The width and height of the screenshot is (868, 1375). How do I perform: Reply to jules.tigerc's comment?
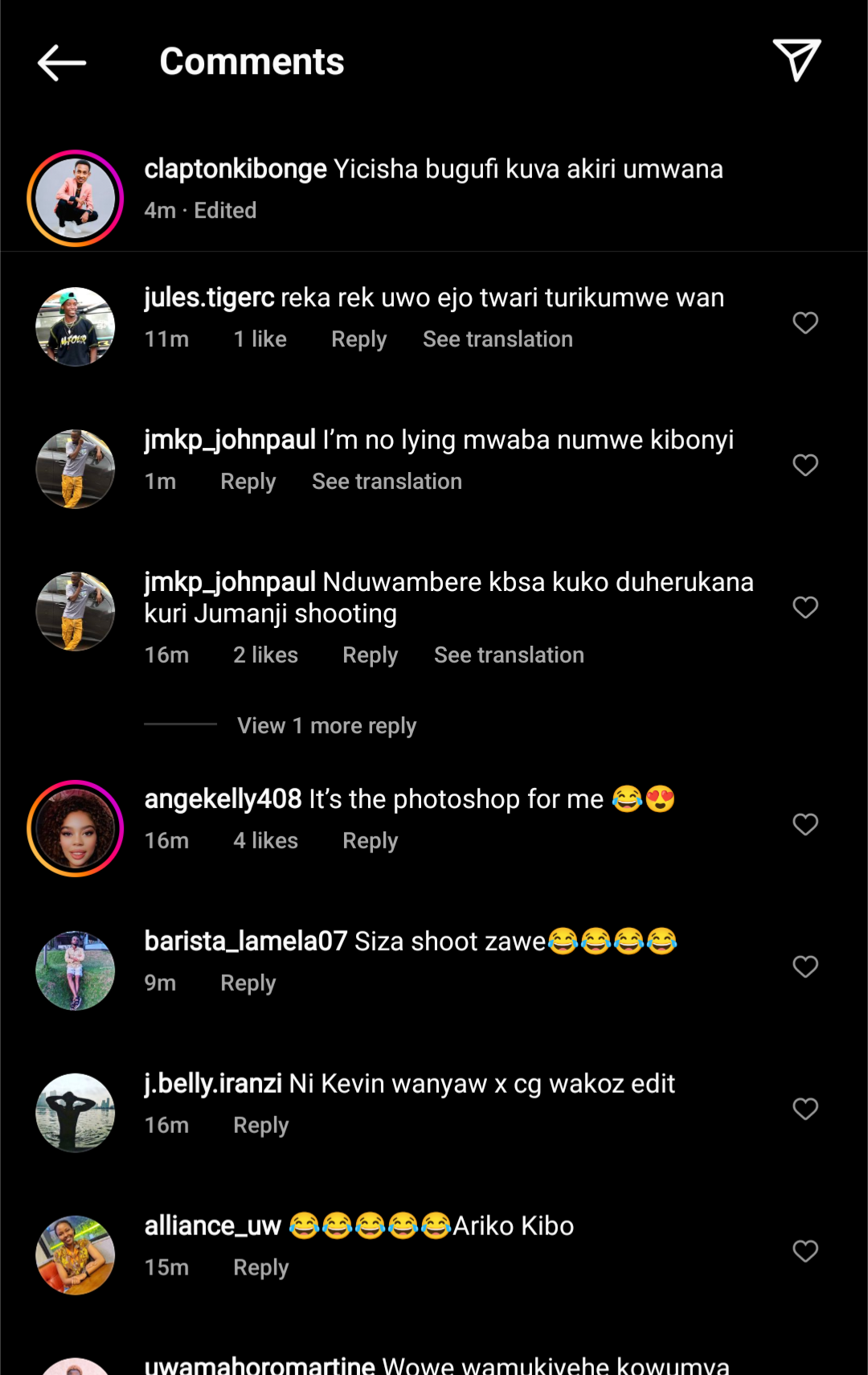(x=358, y=339)
